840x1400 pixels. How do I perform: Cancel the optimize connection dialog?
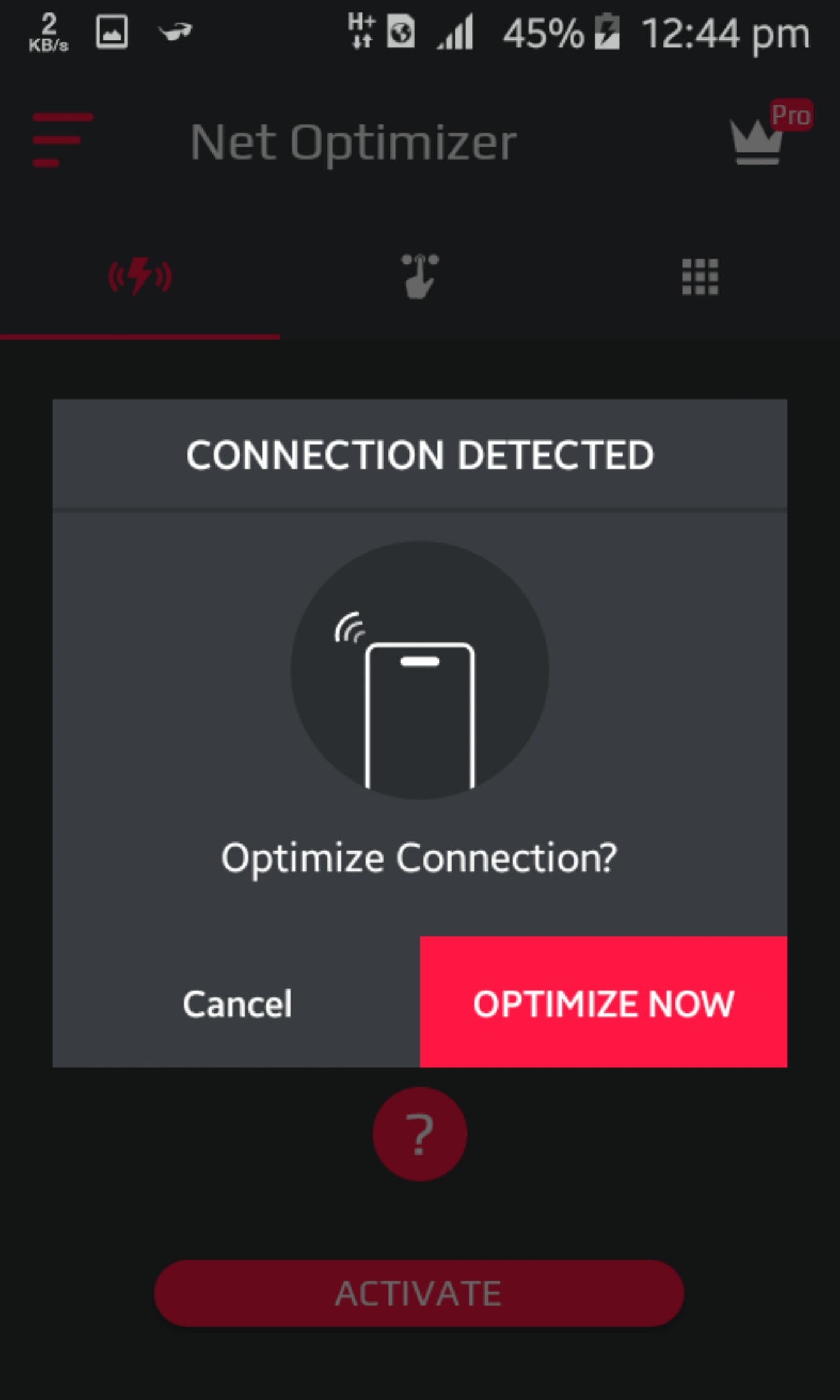[237, 1004]
